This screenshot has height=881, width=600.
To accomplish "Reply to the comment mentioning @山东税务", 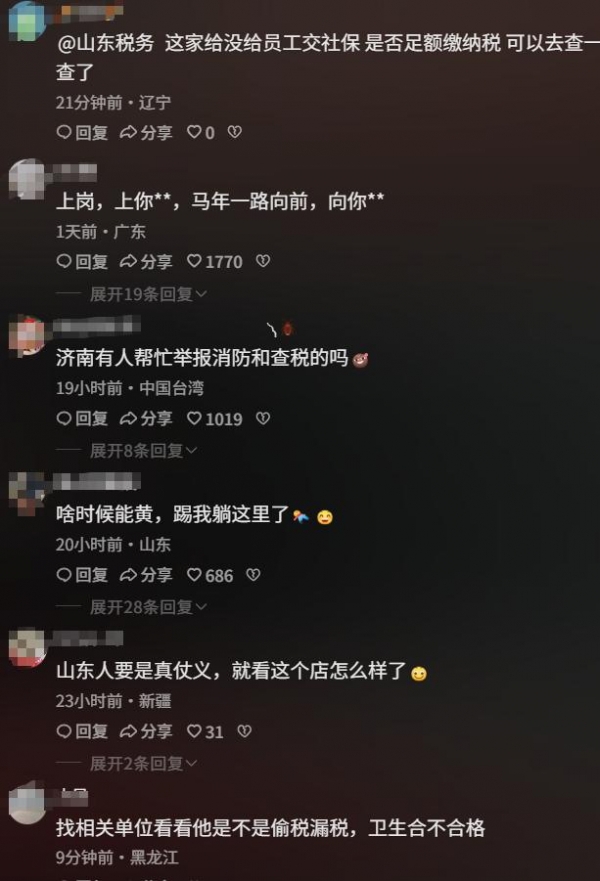I will tap(82, 132).
